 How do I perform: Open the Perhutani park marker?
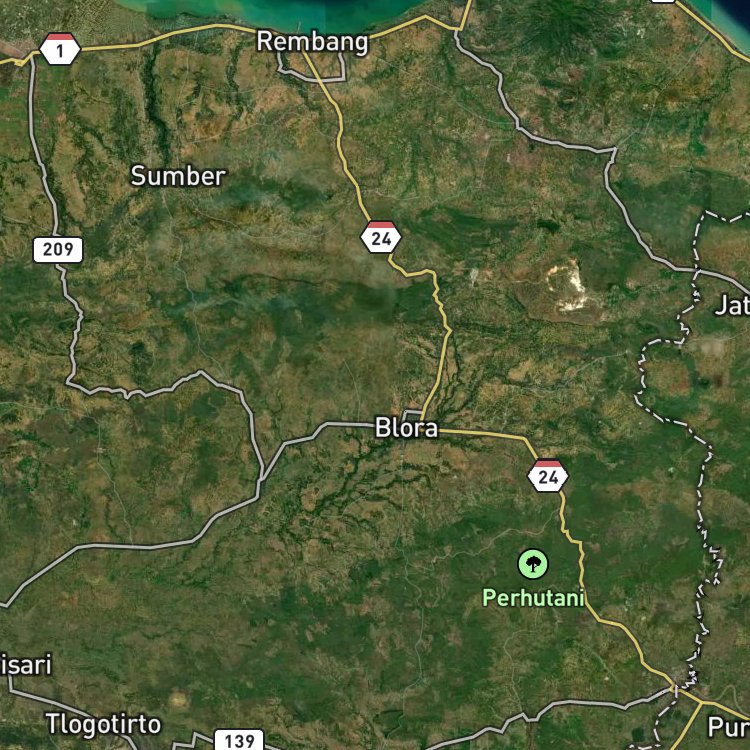point(533,564)
